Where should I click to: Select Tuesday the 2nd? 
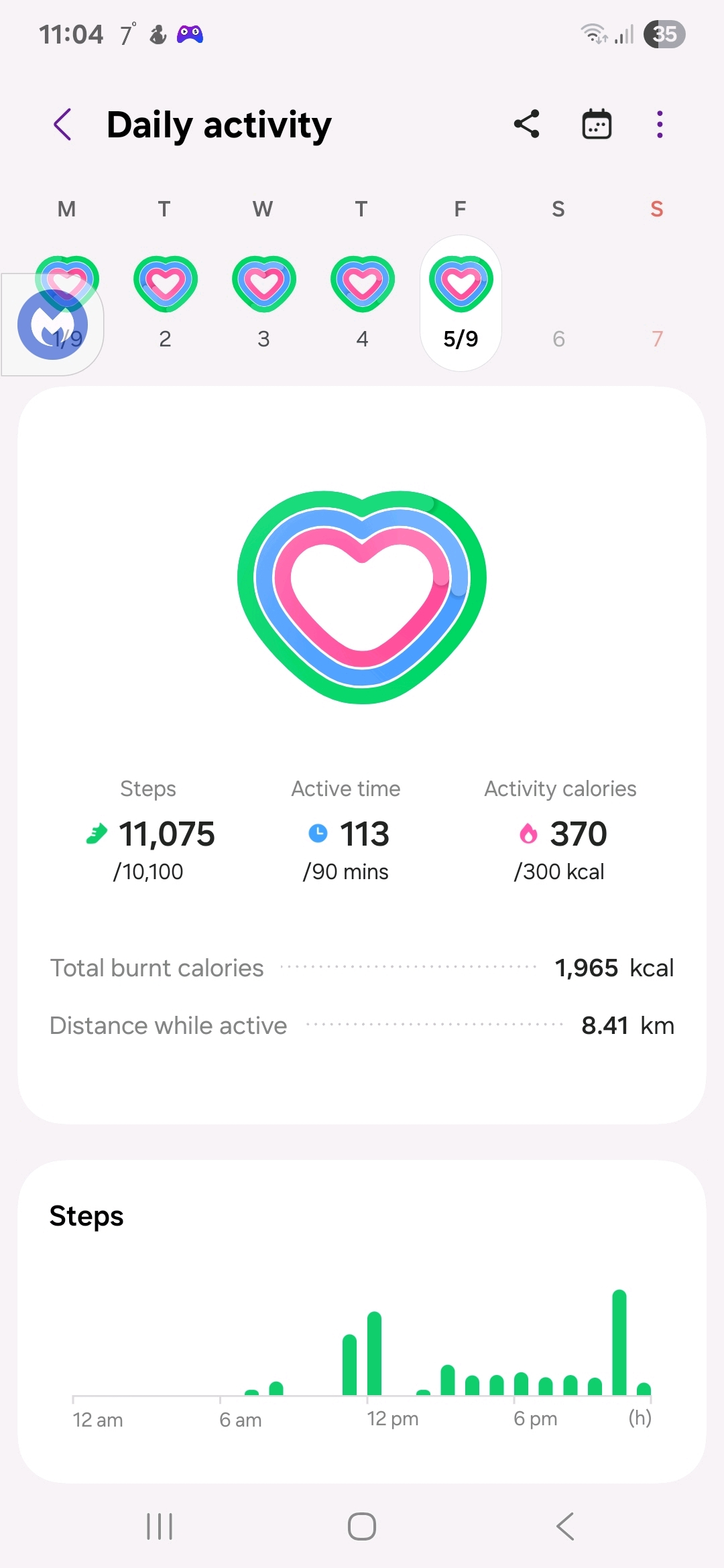165,302
